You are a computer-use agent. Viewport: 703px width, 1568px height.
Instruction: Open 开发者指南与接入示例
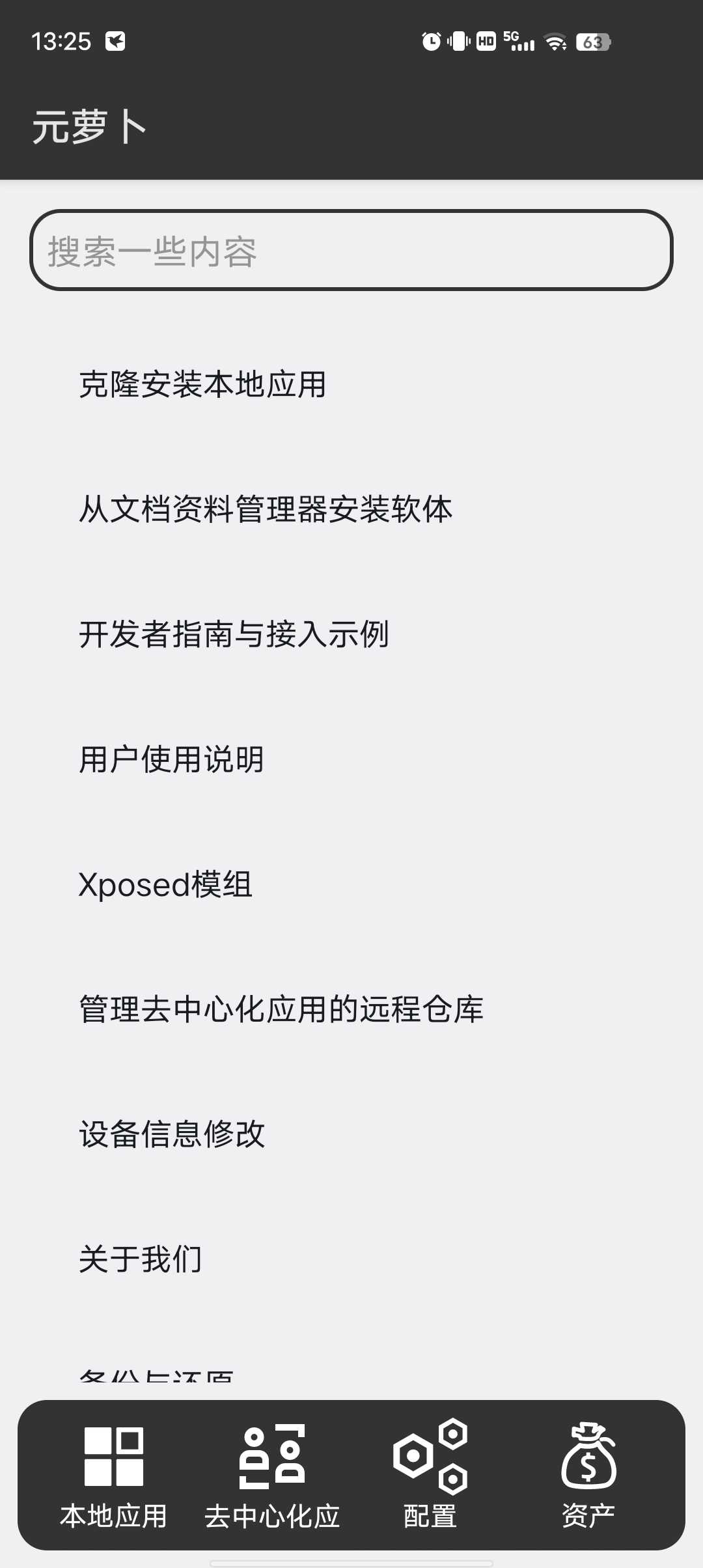[x=234, y=634]
